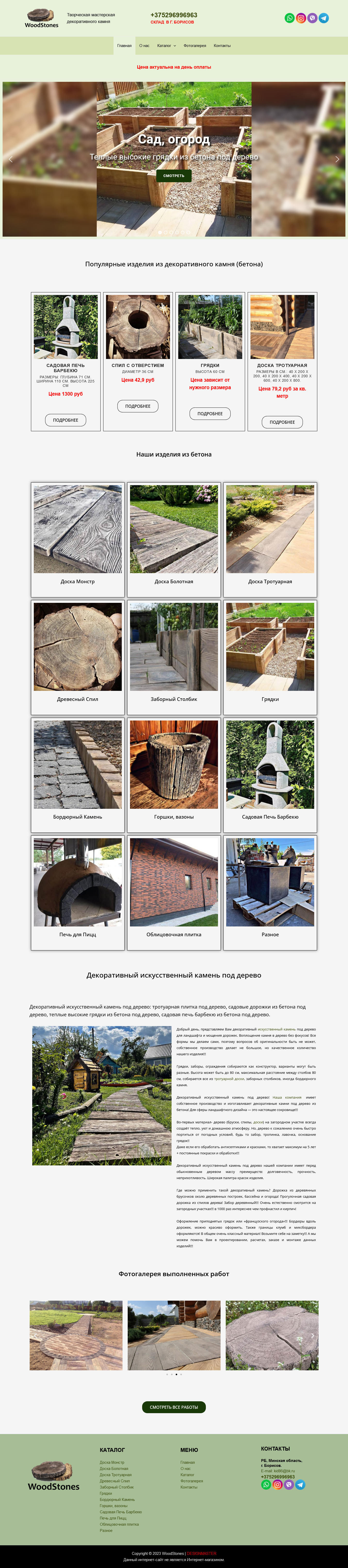Open WhatsApp icon in the page header

290,18
